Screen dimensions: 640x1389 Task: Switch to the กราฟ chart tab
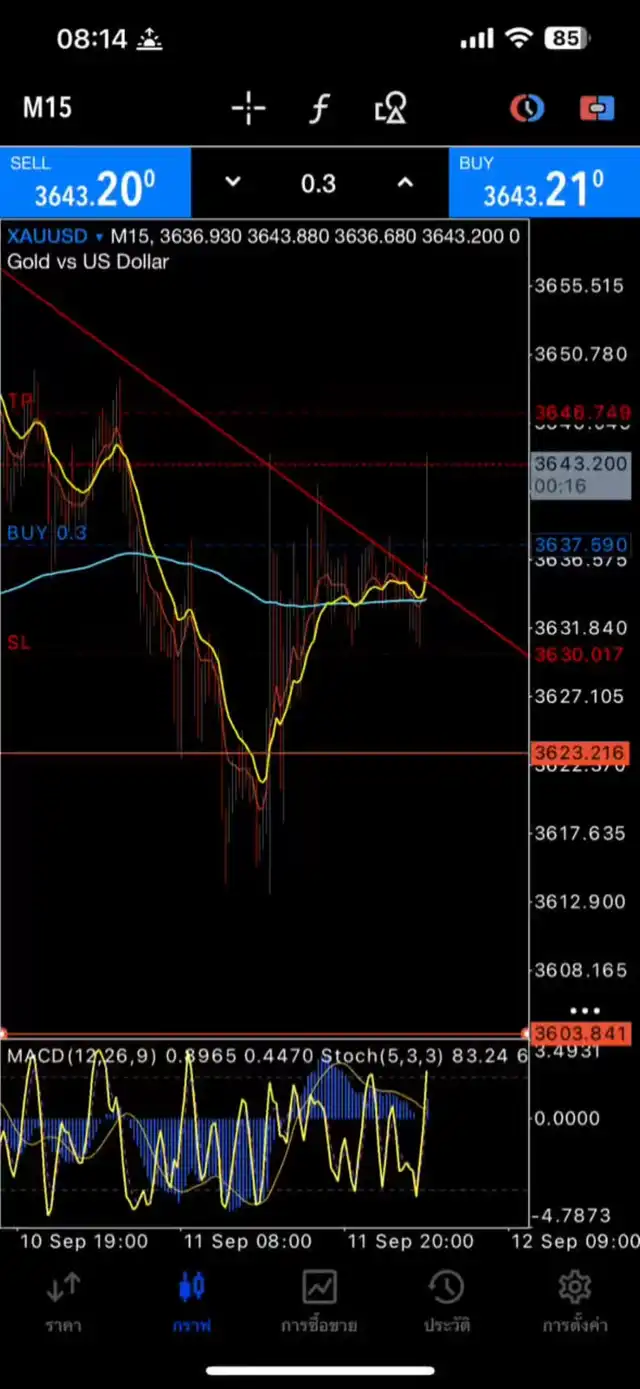coord(192,1301)
